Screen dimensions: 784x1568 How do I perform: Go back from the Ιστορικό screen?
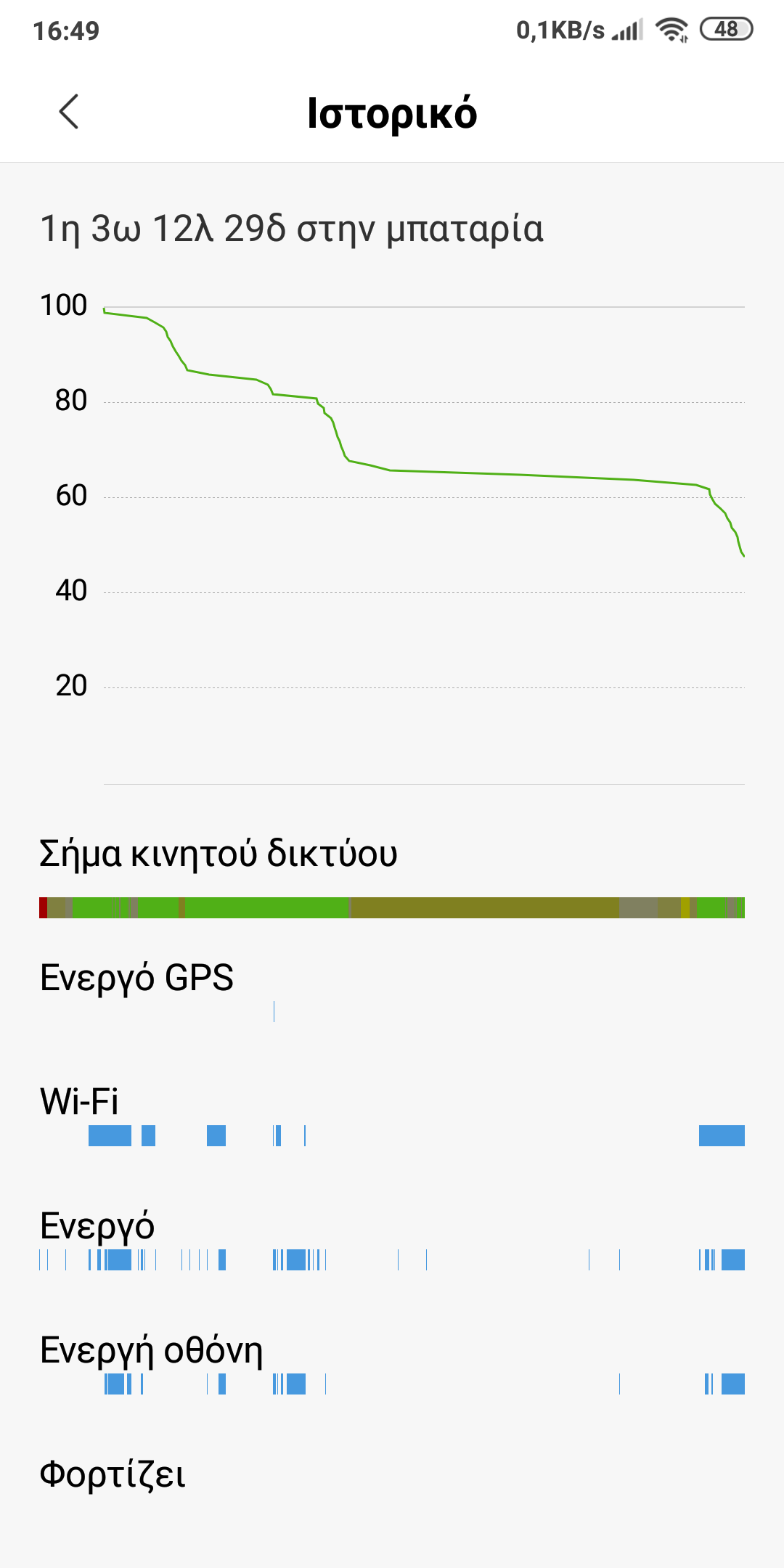coord(69,113)
